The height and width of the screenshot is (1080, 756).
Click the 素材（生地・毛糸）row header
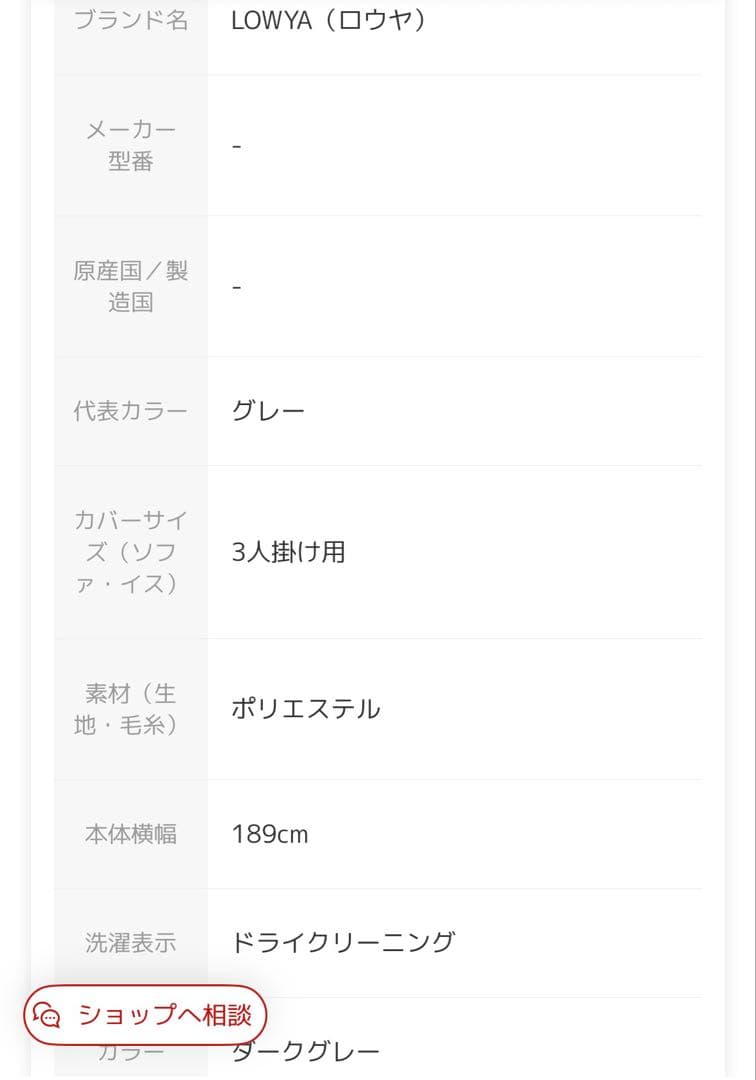pos(128,709)
